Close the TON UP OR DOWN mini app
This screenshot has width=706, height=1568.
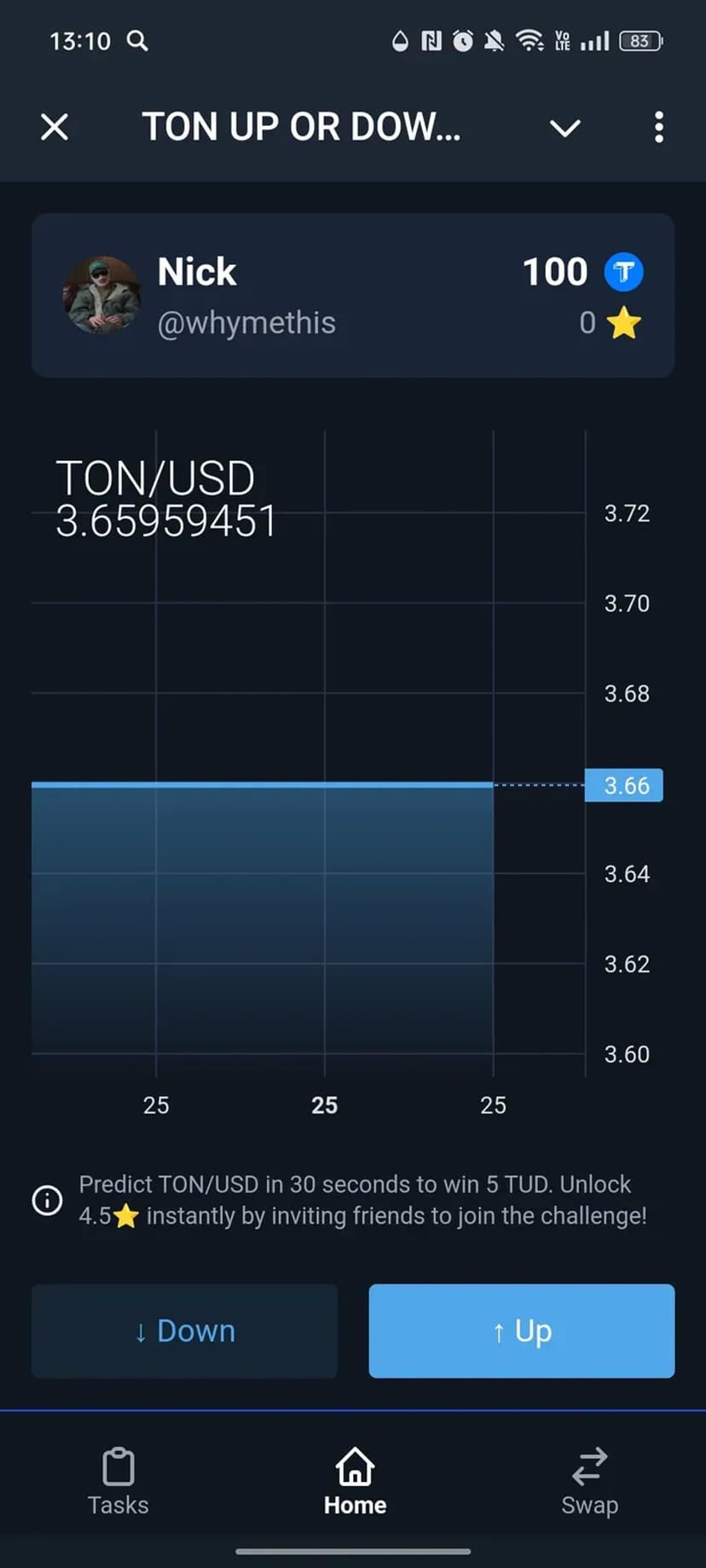coord(55,128)
